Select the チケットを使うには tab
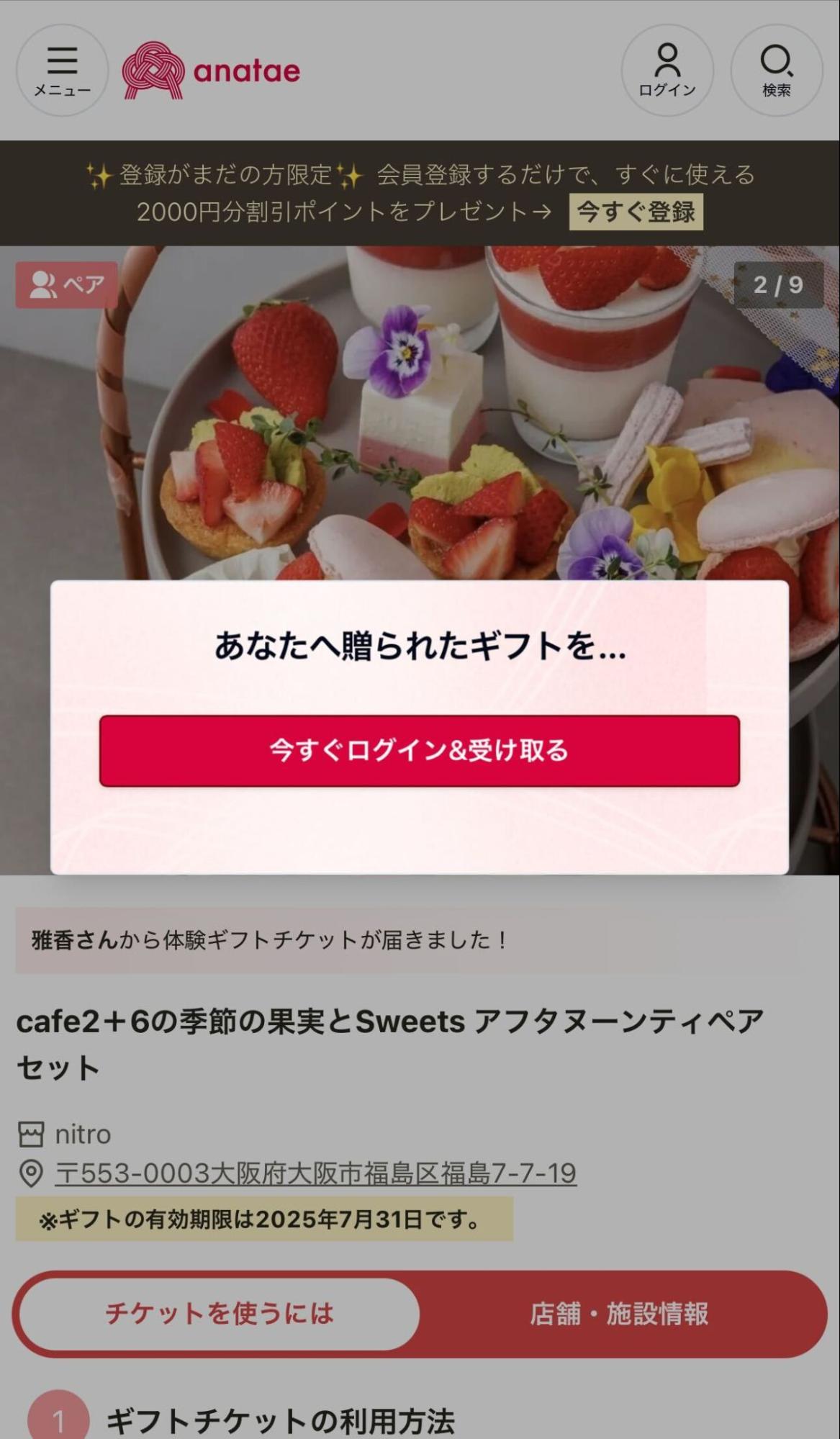Image resolution: width=840 pixels, height=1439 pixels. point(219,1314)
